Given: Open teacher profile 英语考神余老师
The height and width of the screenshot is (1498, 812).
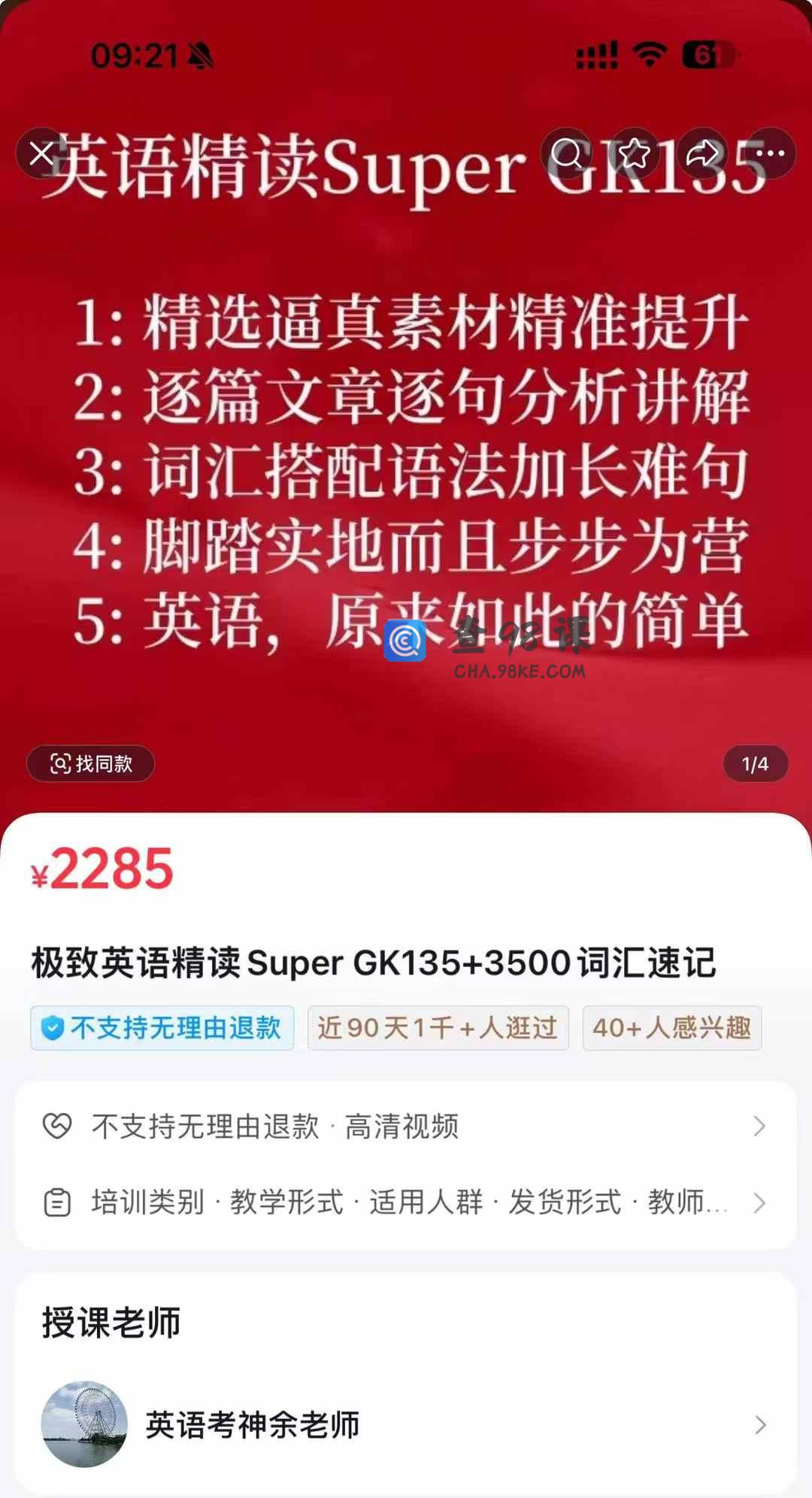Looking at the screenshot, I should pyautogui.click(x=404, y=1424).
